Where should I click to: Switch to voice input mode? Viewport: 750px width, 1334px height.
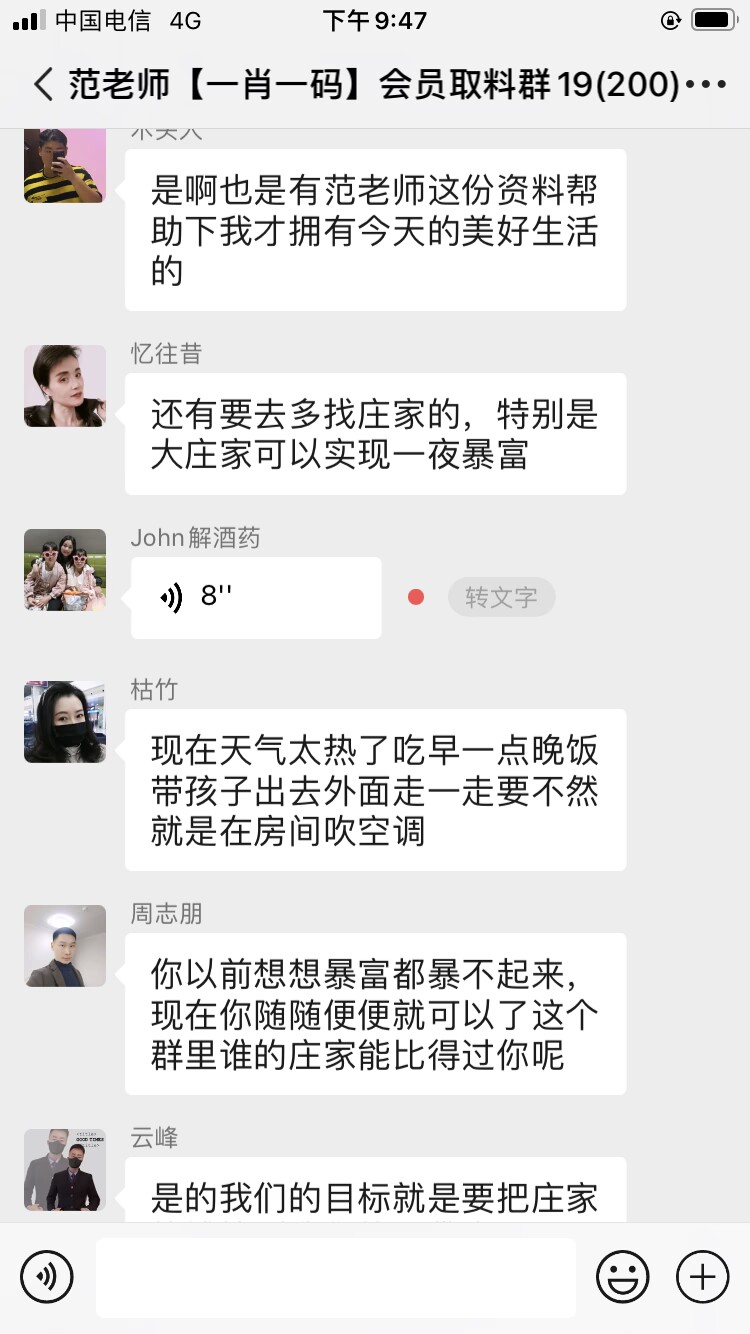47,1277
